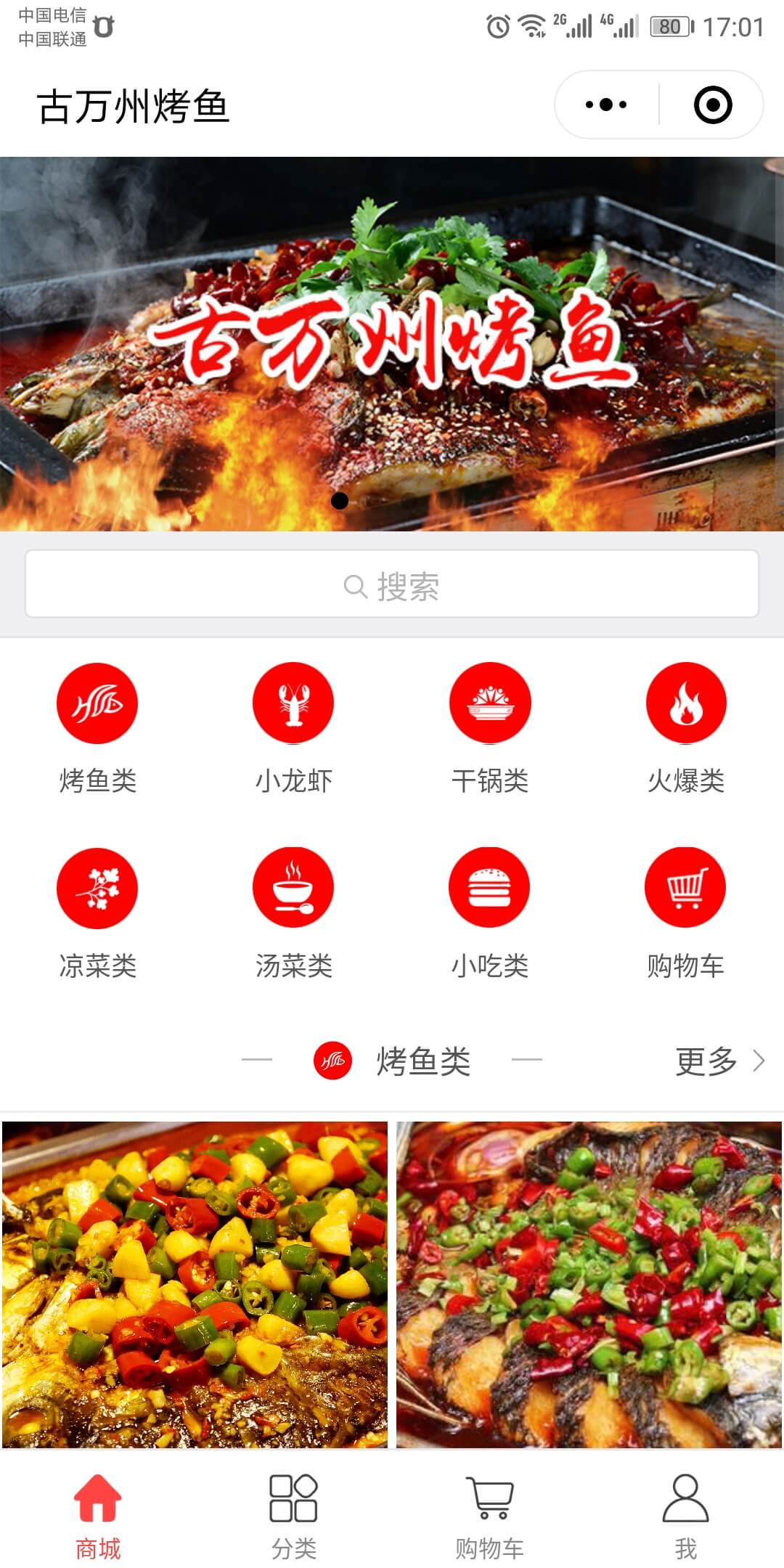Select the 烤鱼类 fish category icon
The height and width of the screenshot is (1568, 784).
coord(97,703)
